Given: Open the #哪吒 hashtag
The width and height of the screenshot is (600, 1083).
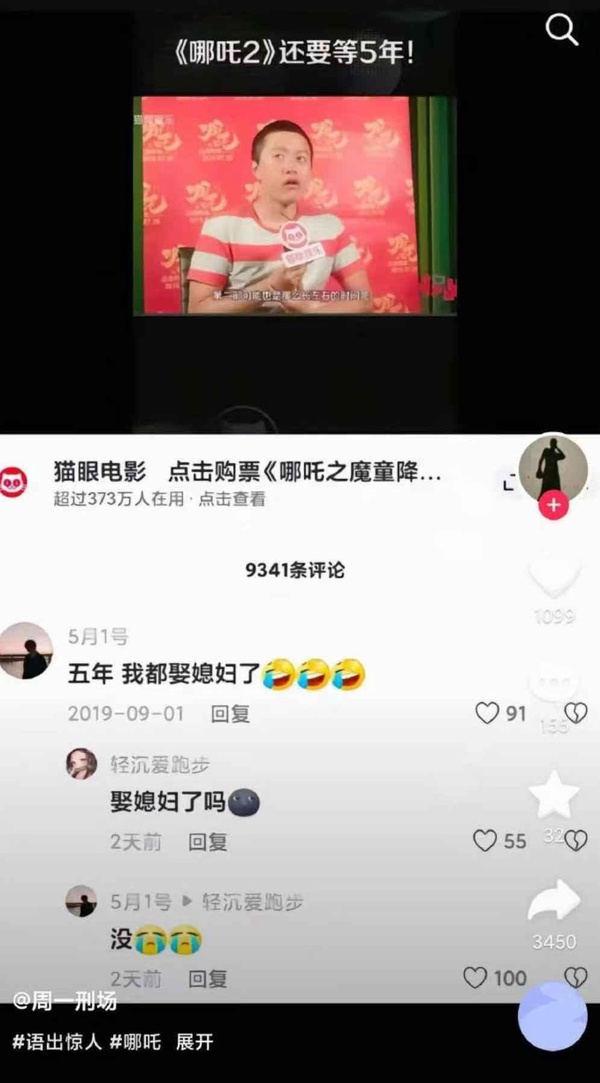Looking at the screenshot, I should [x=135, y=1042].
